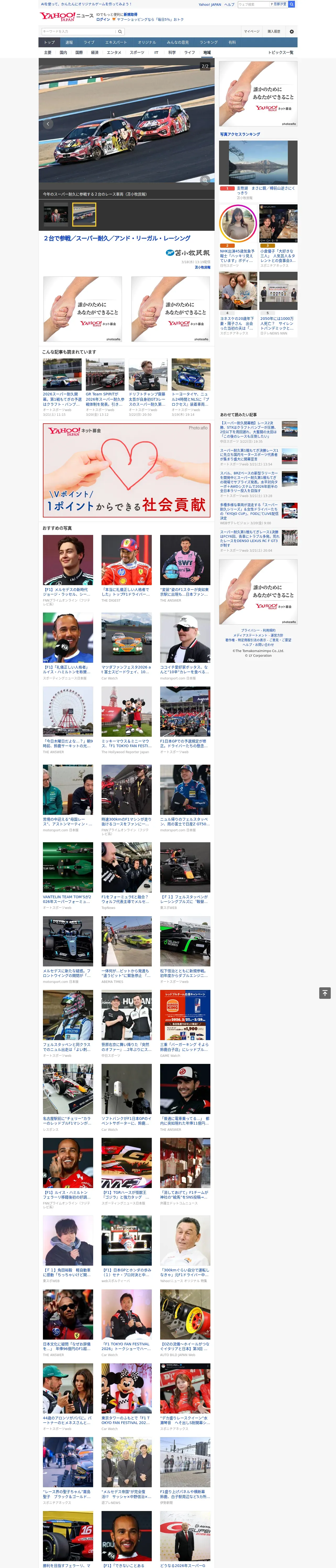This screenshot has width=336, height=1568.
Task: Open the スバル、BRZベースの新型 article
Action: coord(259,485)
